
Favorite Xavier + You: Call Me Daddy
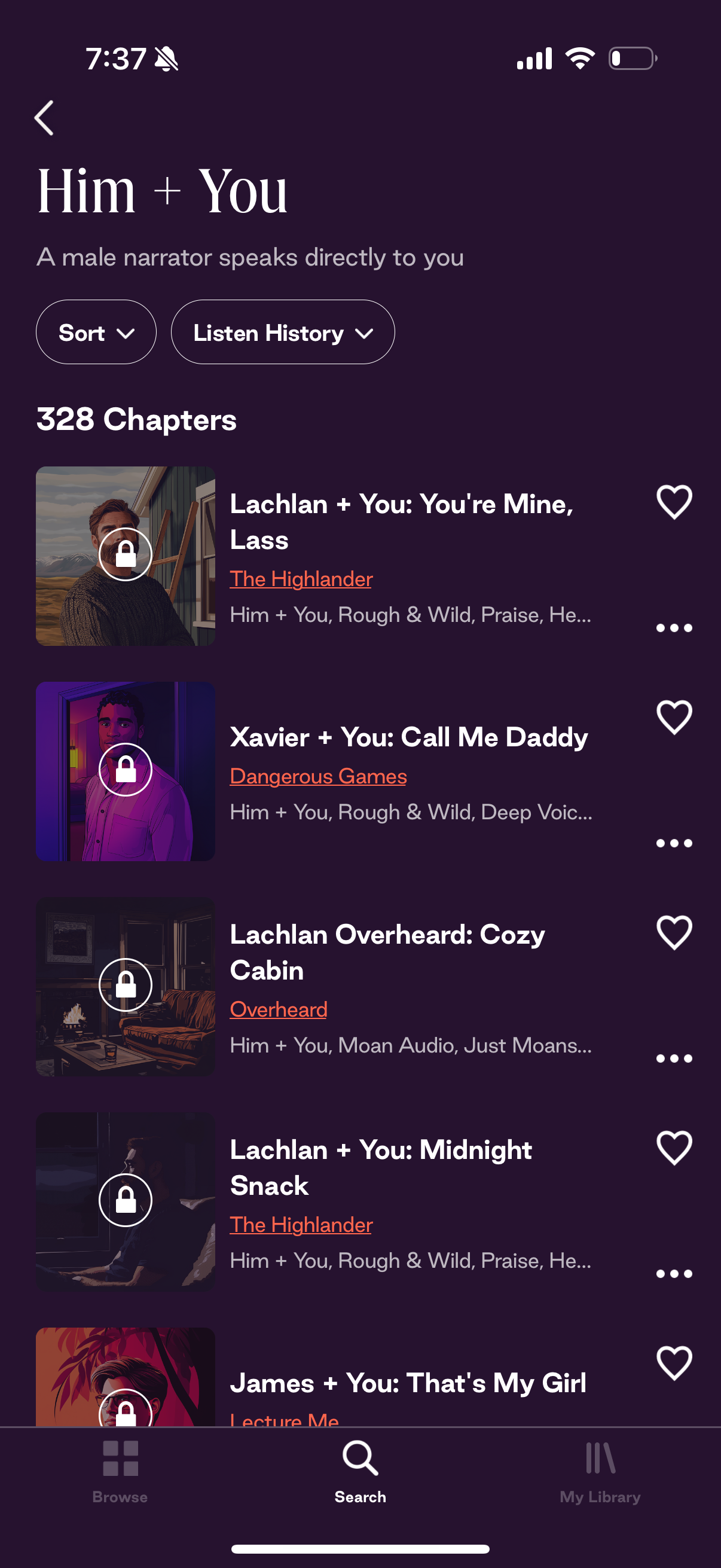click(674, 717)
